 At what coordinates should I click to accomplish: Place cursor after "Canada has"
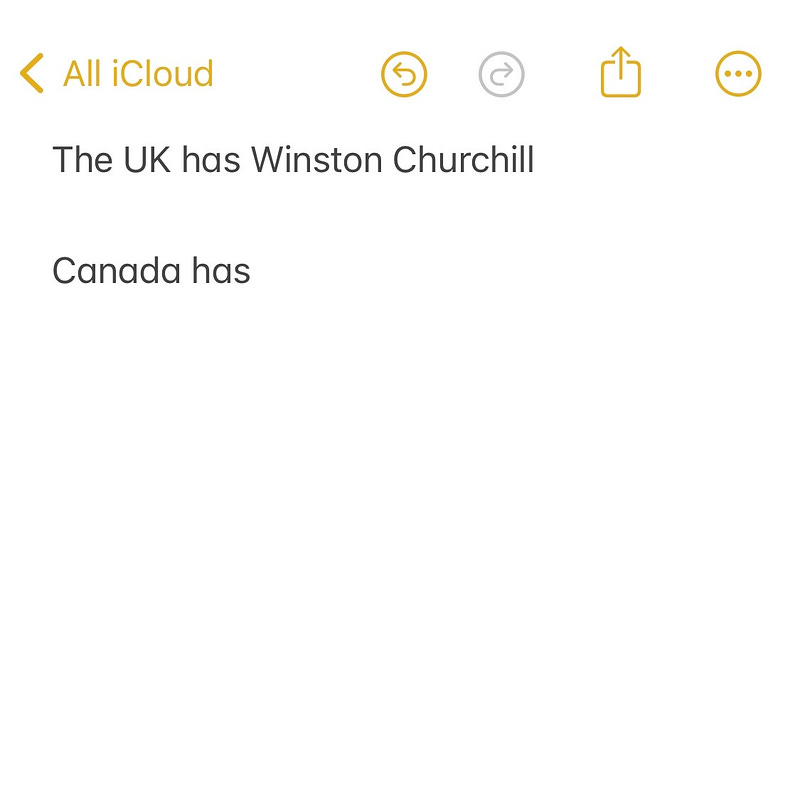(x=252, y=270)
